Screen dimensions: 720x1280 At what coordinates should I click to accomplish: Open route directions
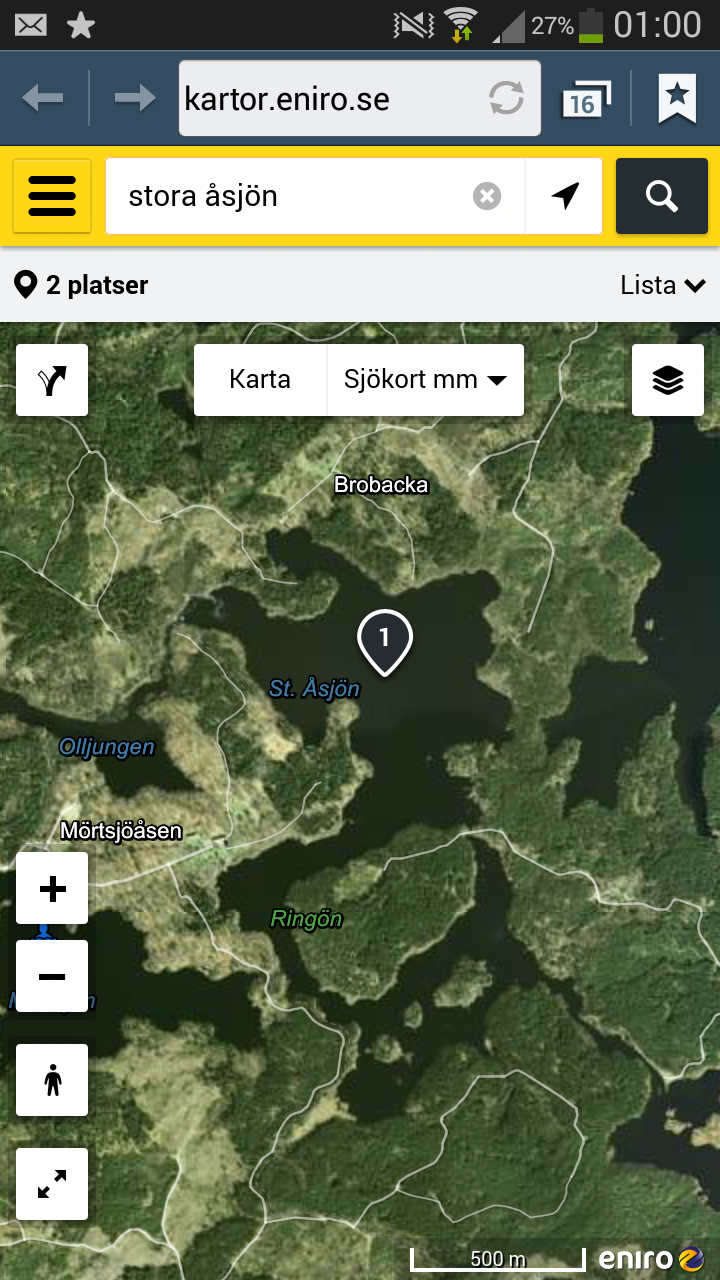[52, 380]
